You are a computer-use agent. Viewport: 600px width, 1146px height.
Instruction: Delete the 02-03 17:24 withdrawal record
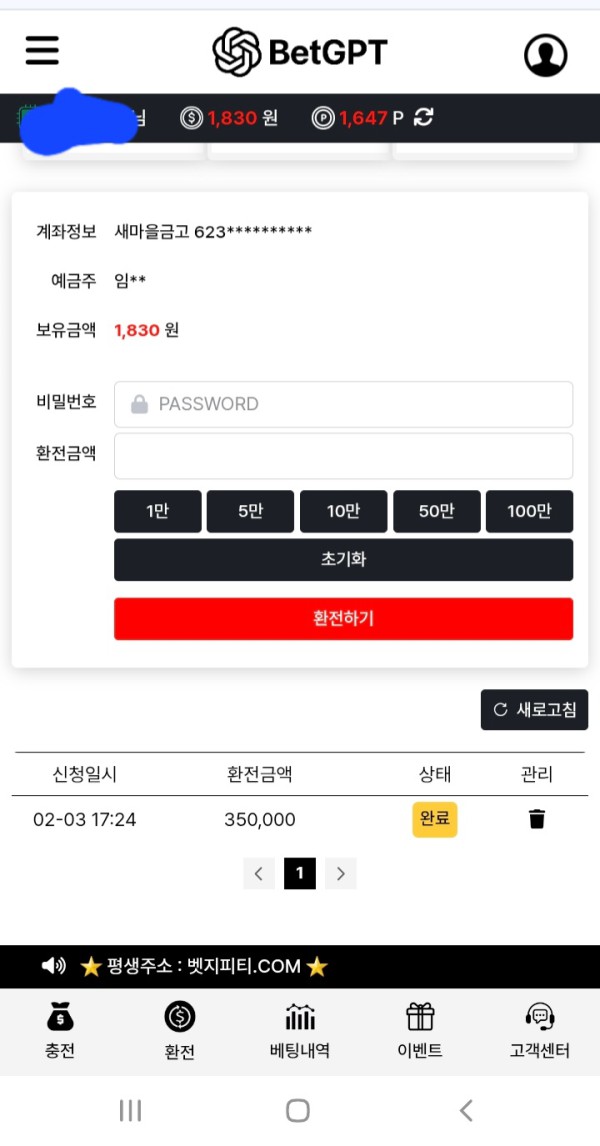coord(537,820)
